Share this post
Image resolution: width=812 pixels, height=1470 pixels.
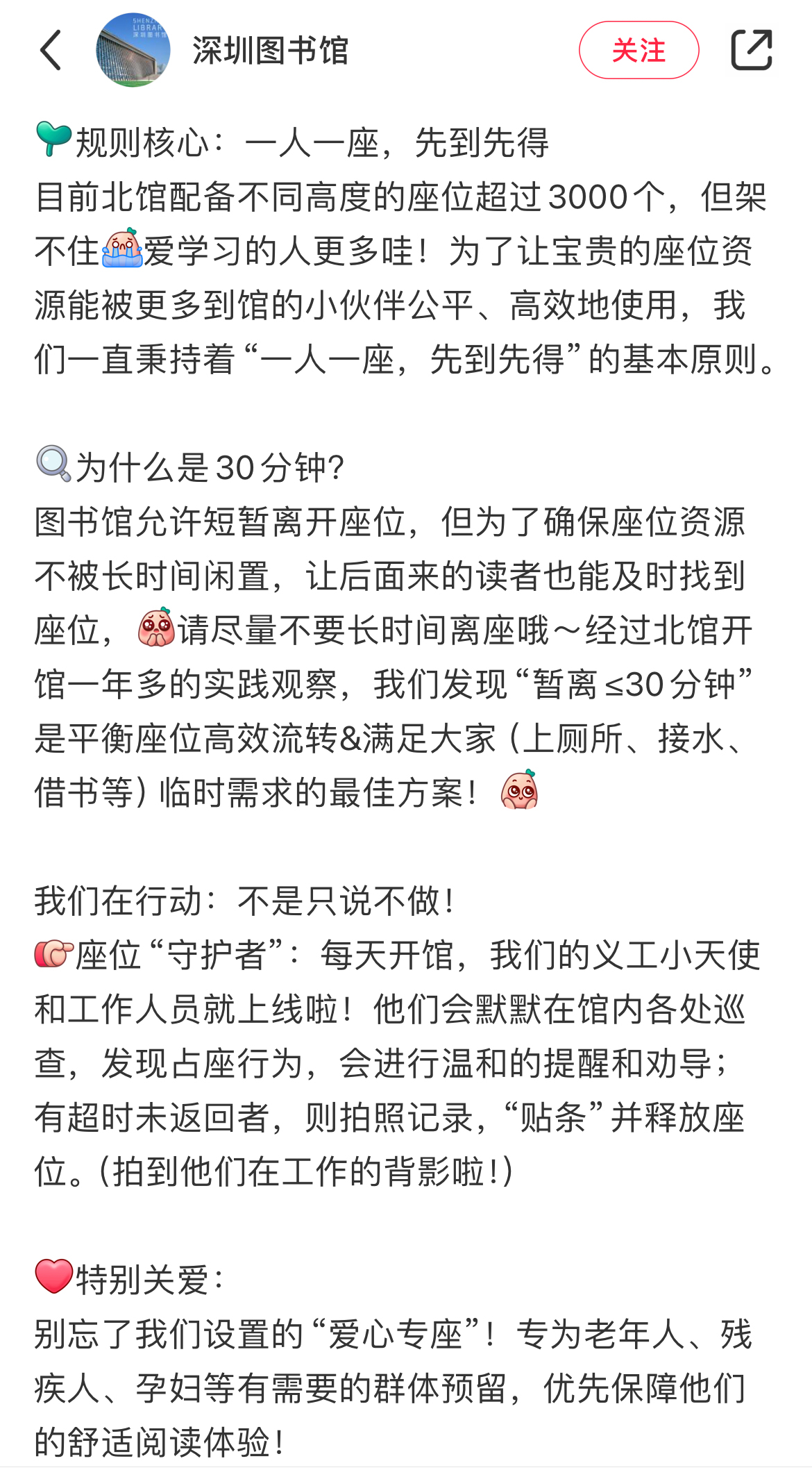tap(752, 50)
